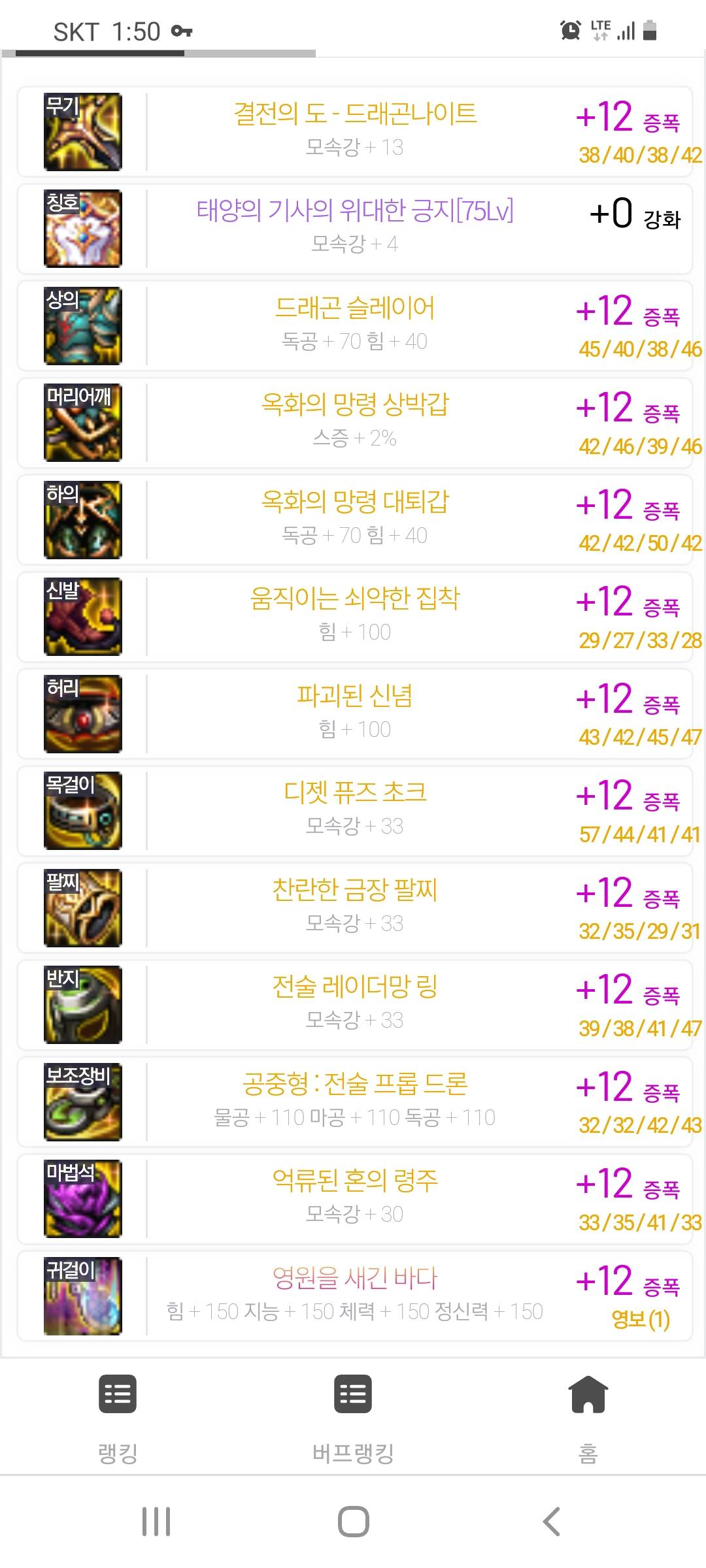Open the 디젯 퓨즈 초크 necklace row

(354, 811)
